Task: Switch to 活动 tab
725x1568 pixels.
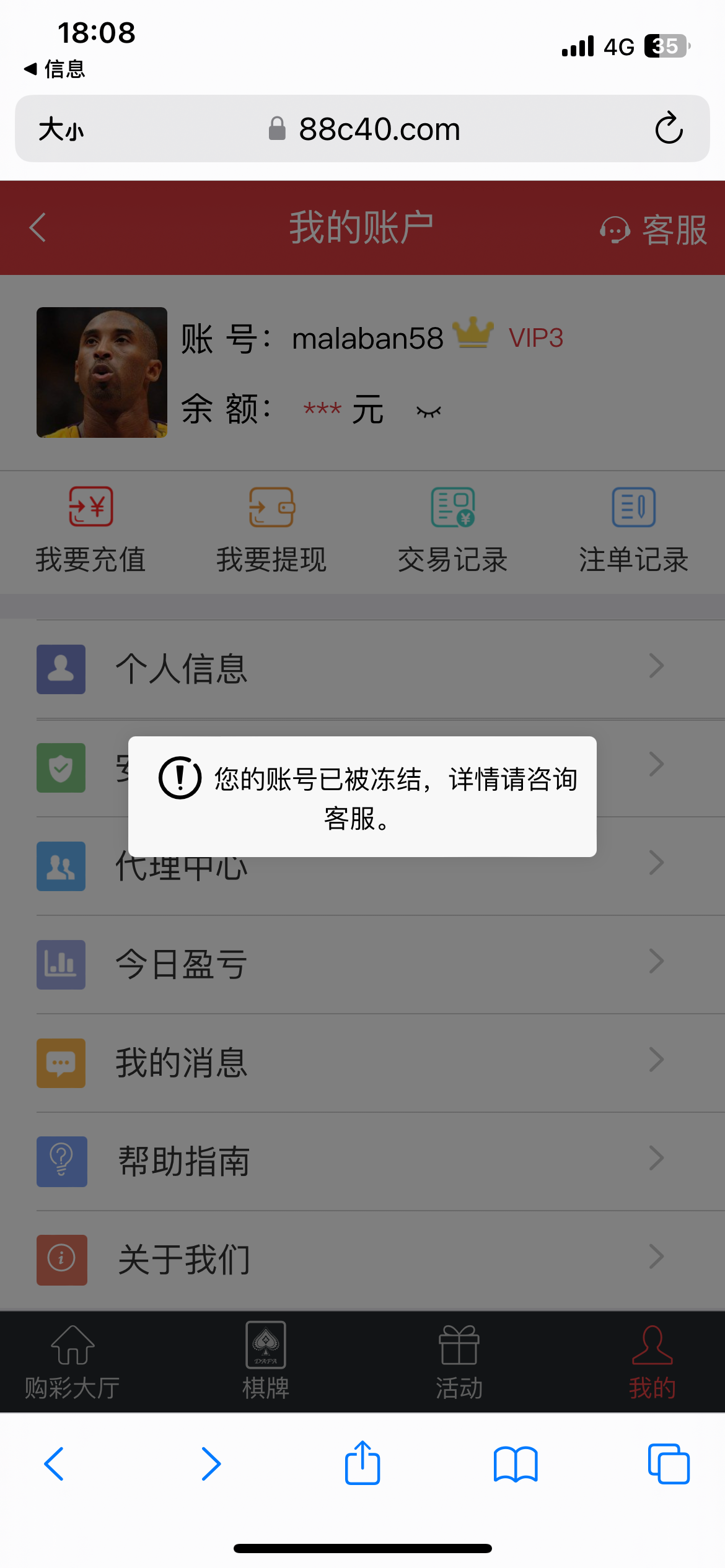Action: click(459, 1361)
